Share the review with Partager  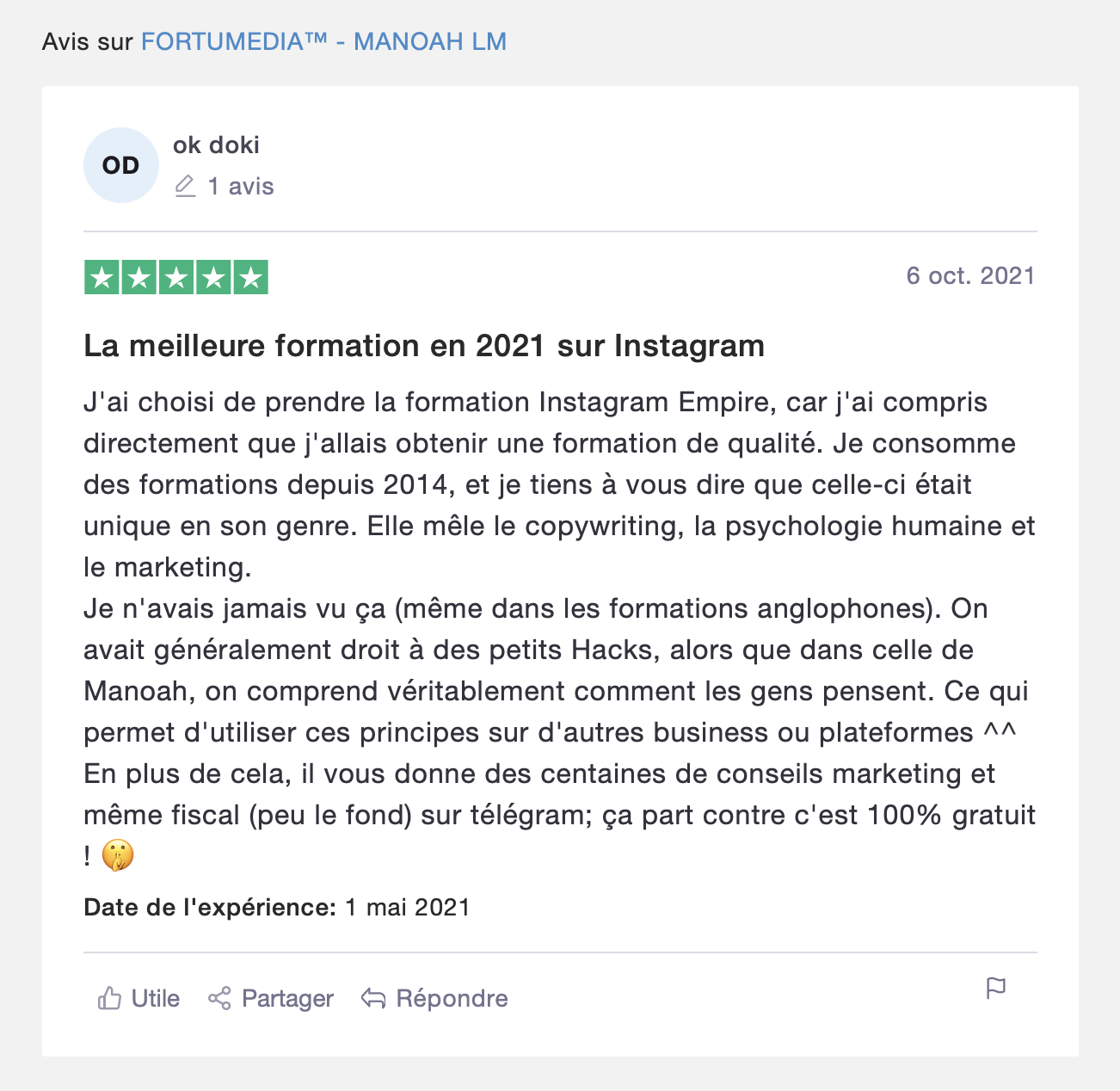coord(270,998)
